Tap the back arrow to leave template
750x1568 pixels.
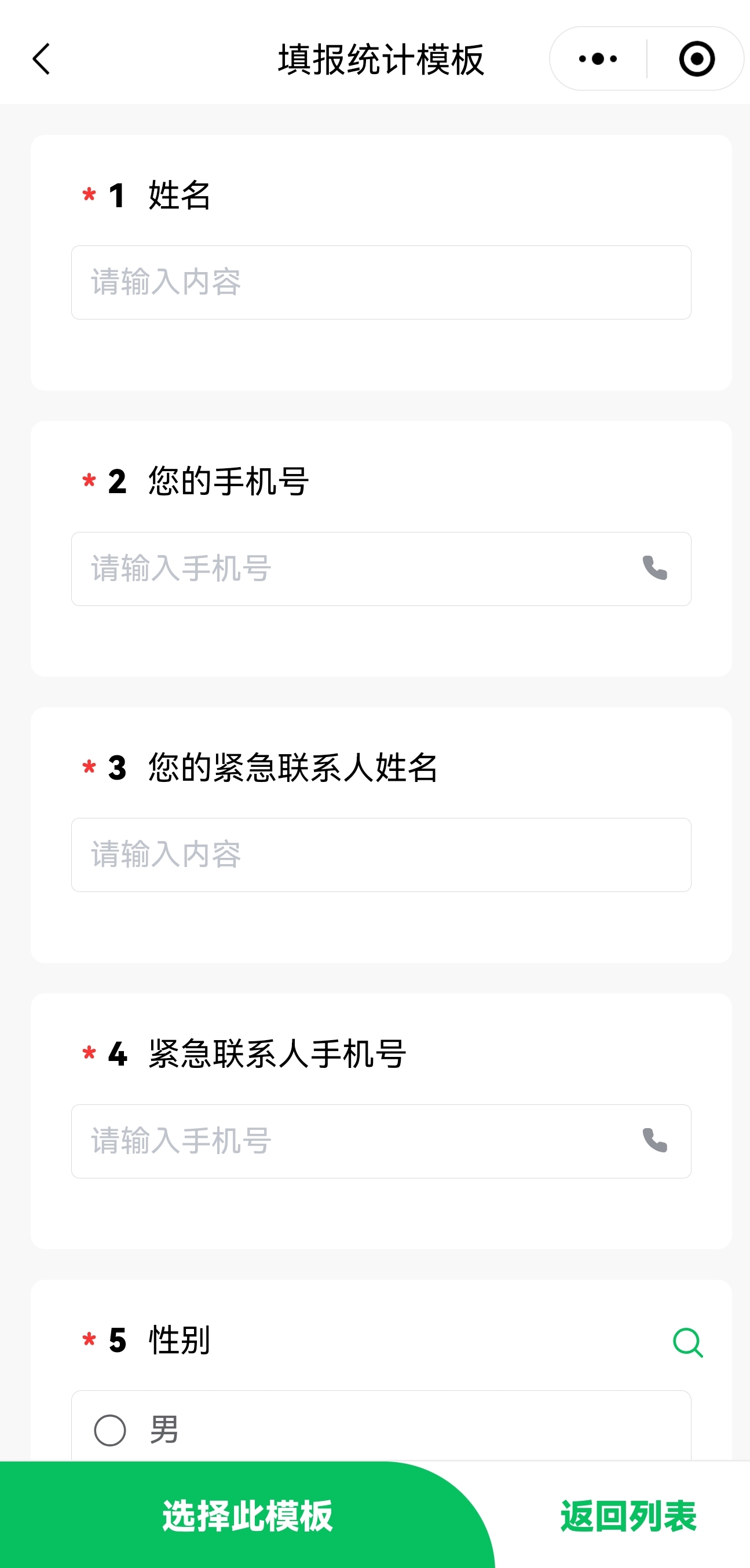[x=39, y=58]
